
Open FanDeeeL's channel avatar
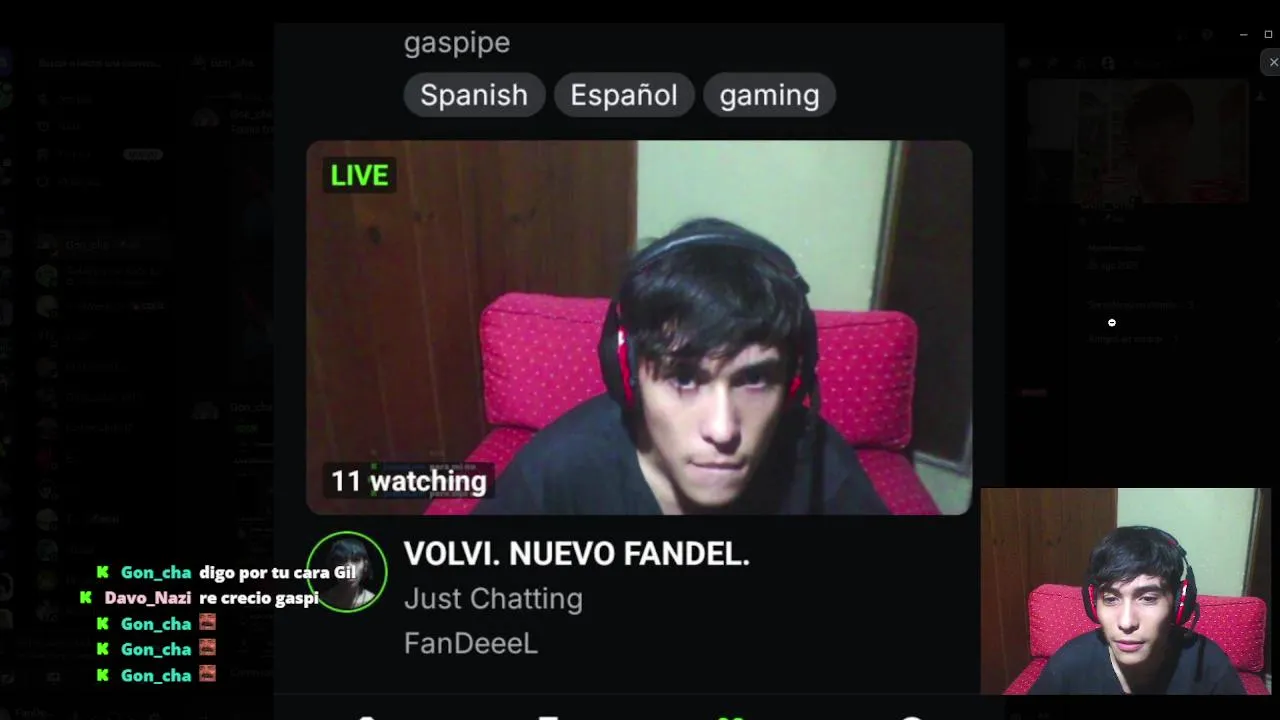(x=347, y=572)
